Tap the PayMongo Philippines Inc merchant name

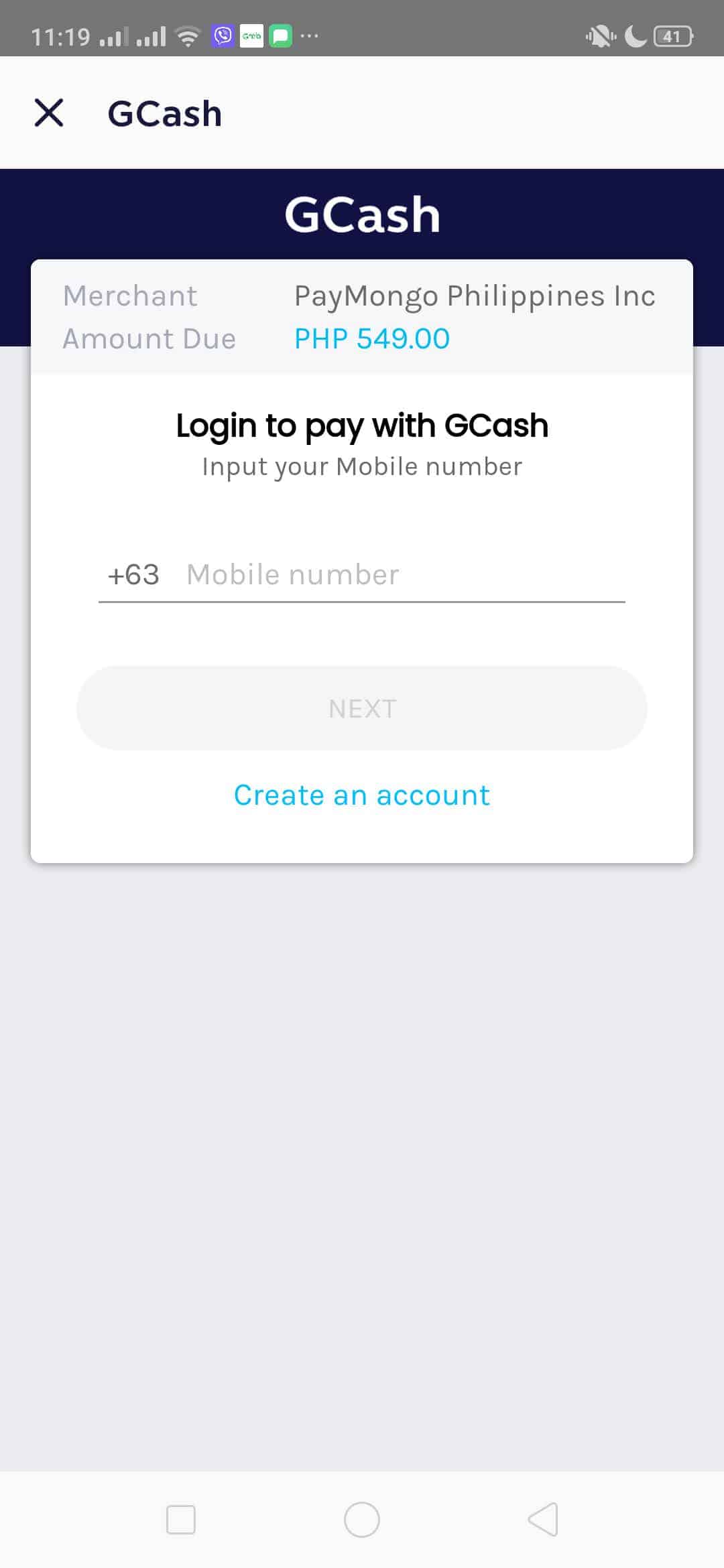point(475,295)
